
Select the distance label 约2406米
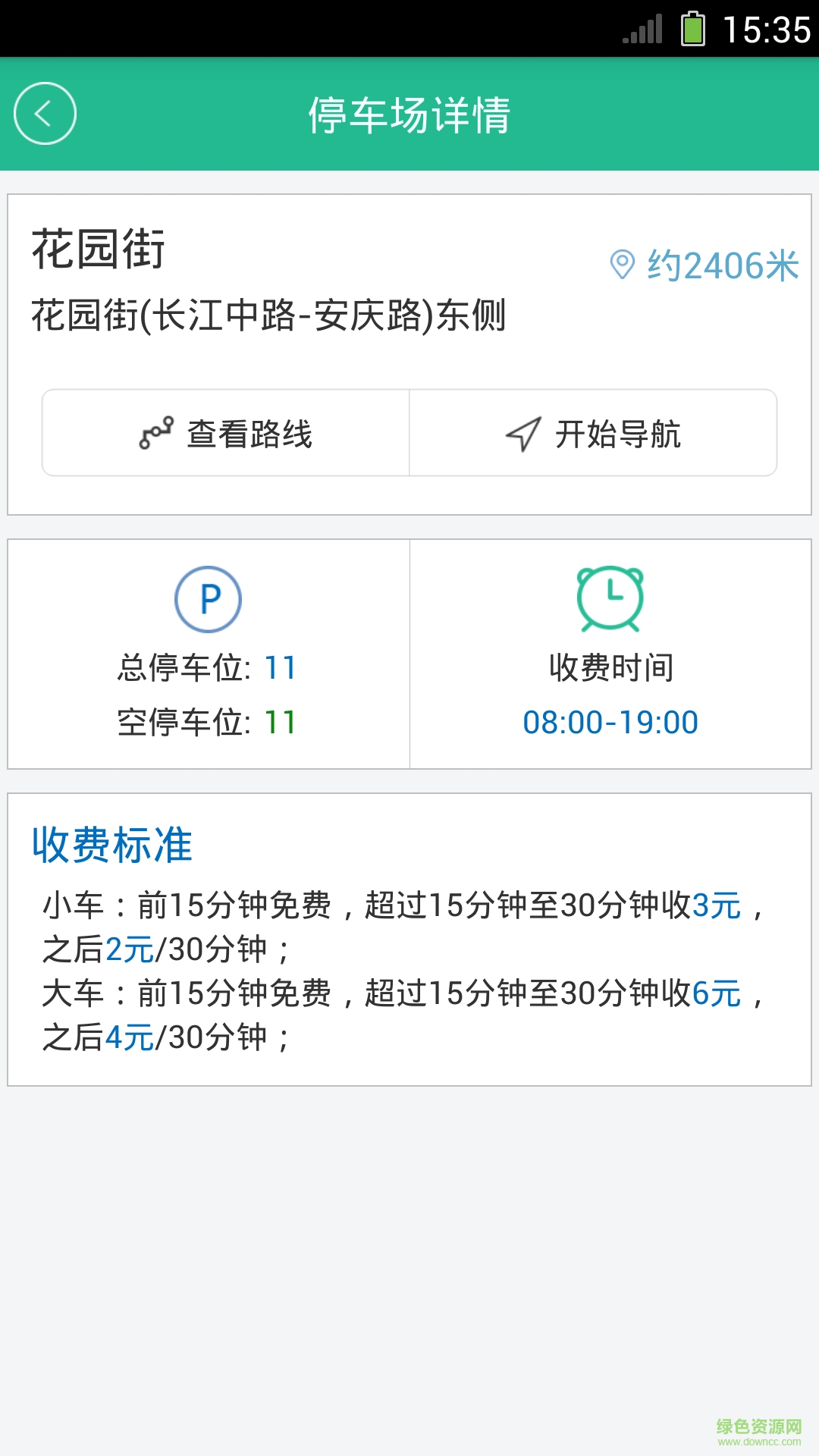(x=721, y=265)
